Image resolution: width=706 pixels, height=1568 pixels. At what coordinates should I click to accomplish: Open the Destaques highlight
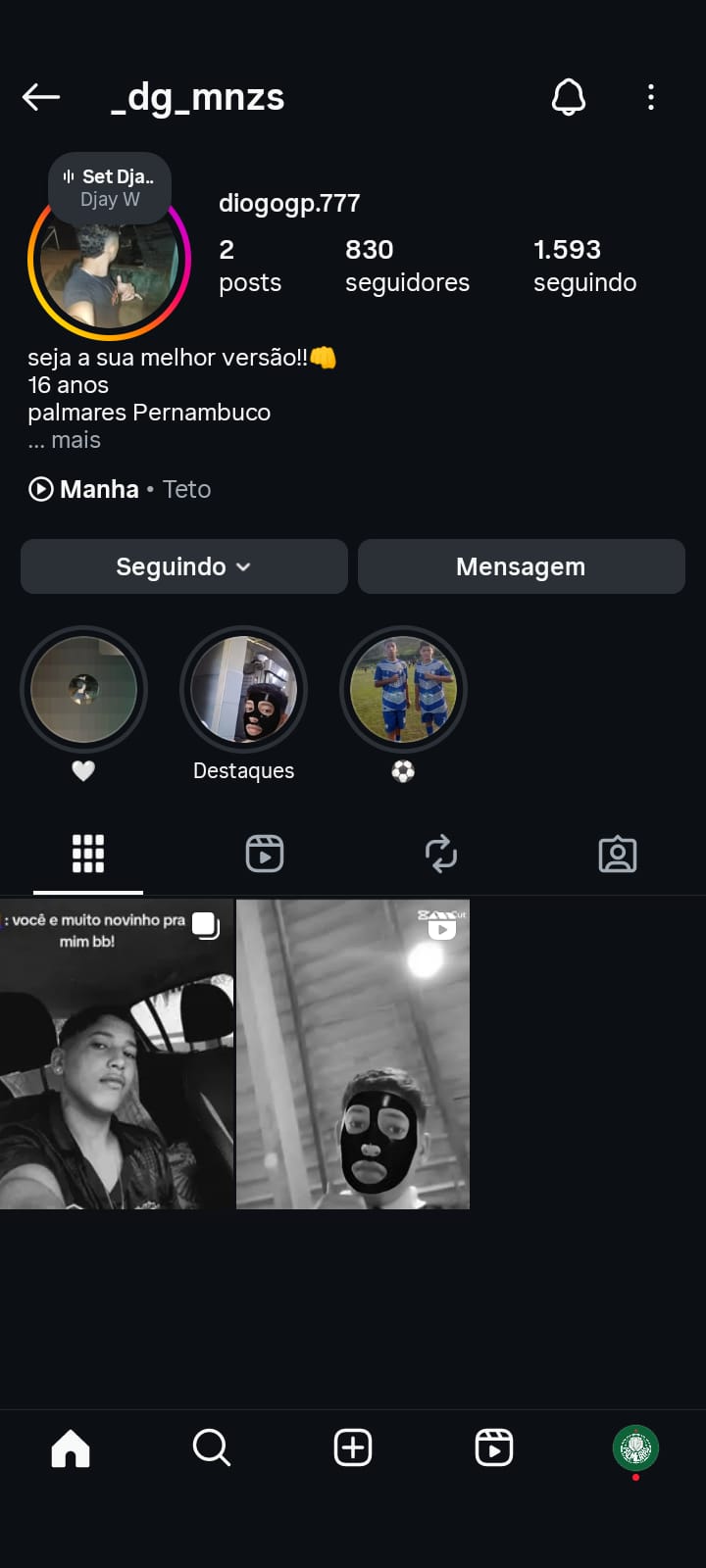(x=244, y=690)
